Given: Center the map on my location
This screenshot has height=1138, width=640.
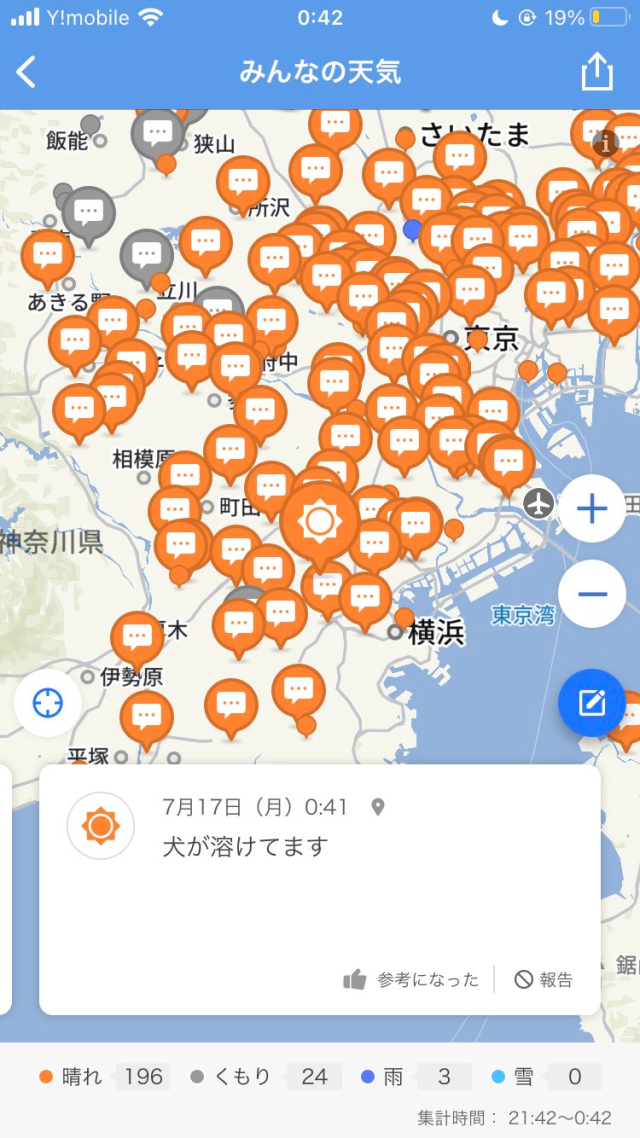Looking at the screenshot, I should [x=47, y=703].
